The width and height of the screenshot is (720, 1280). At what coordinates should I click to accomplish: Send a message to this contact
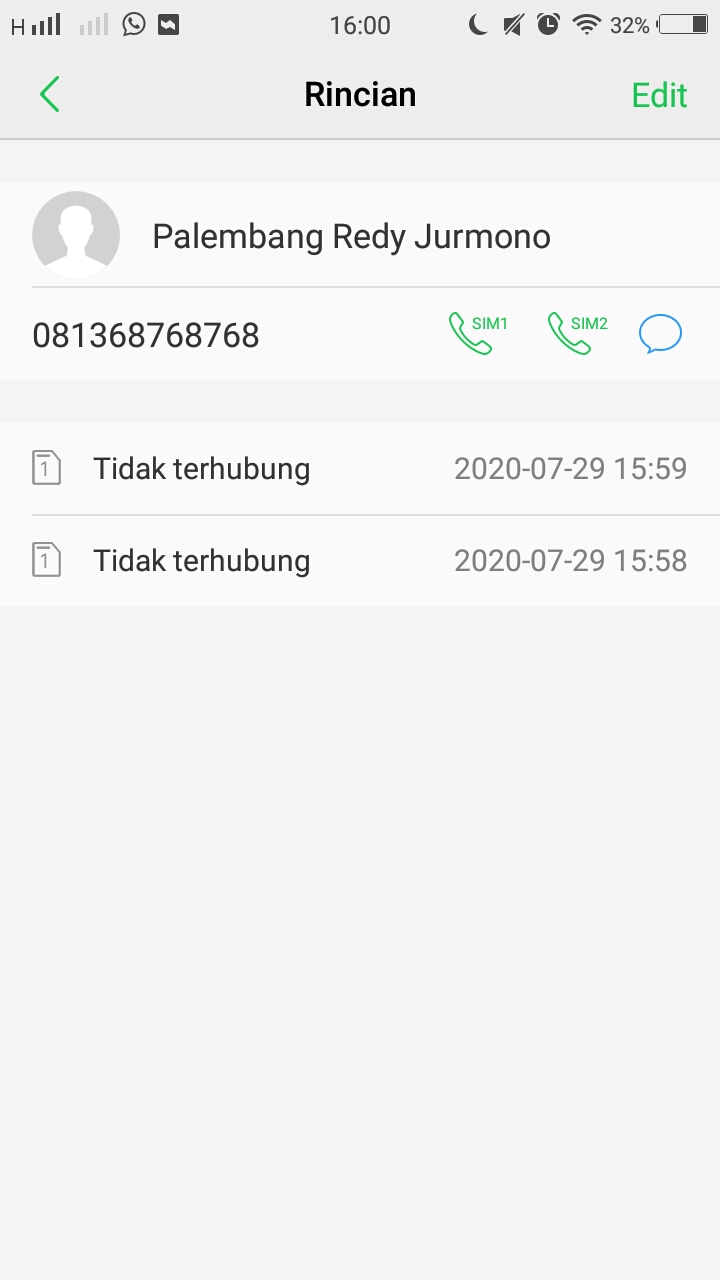660,334
